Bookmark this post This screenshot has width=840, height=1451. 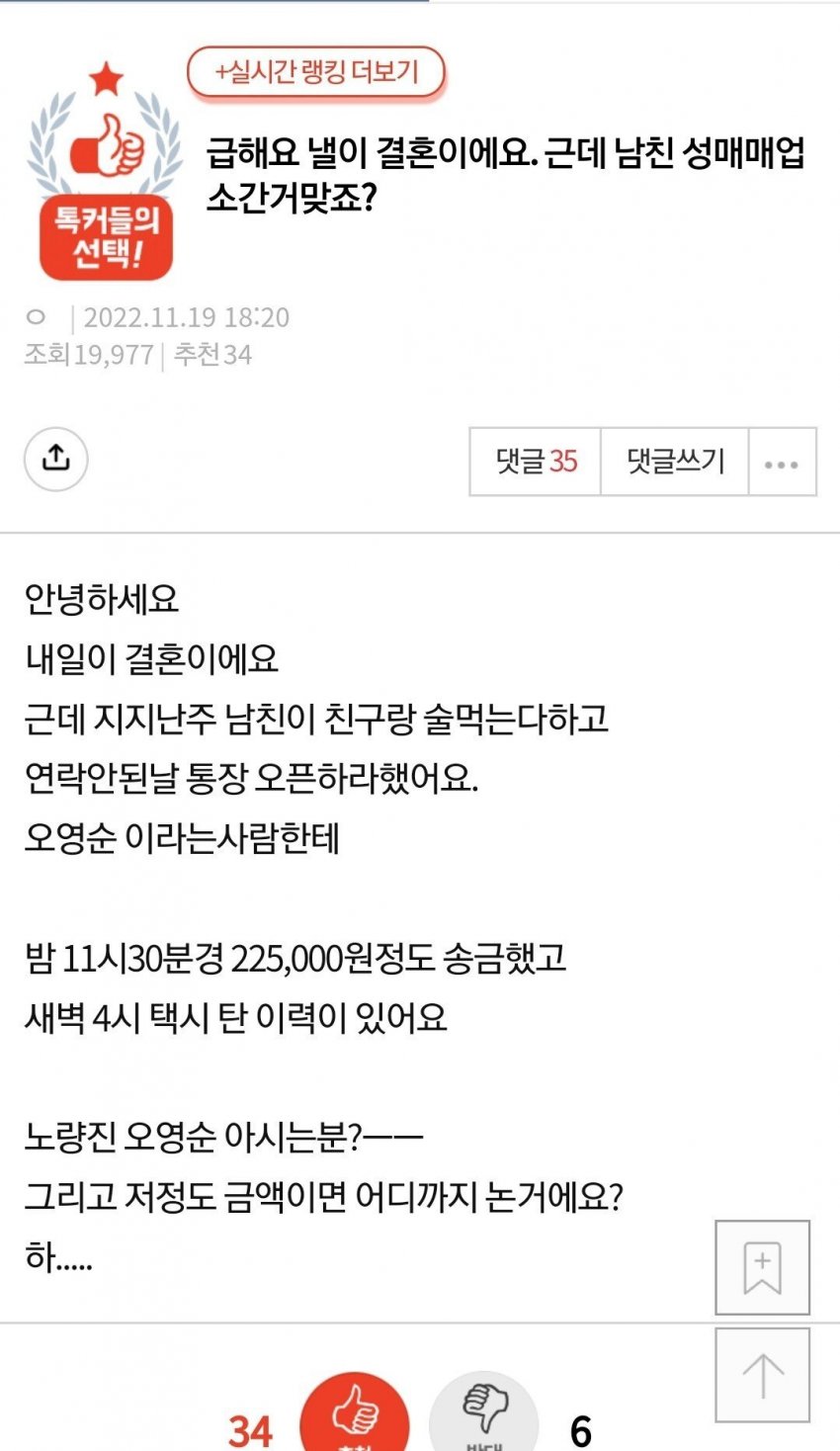(762, 1267)
